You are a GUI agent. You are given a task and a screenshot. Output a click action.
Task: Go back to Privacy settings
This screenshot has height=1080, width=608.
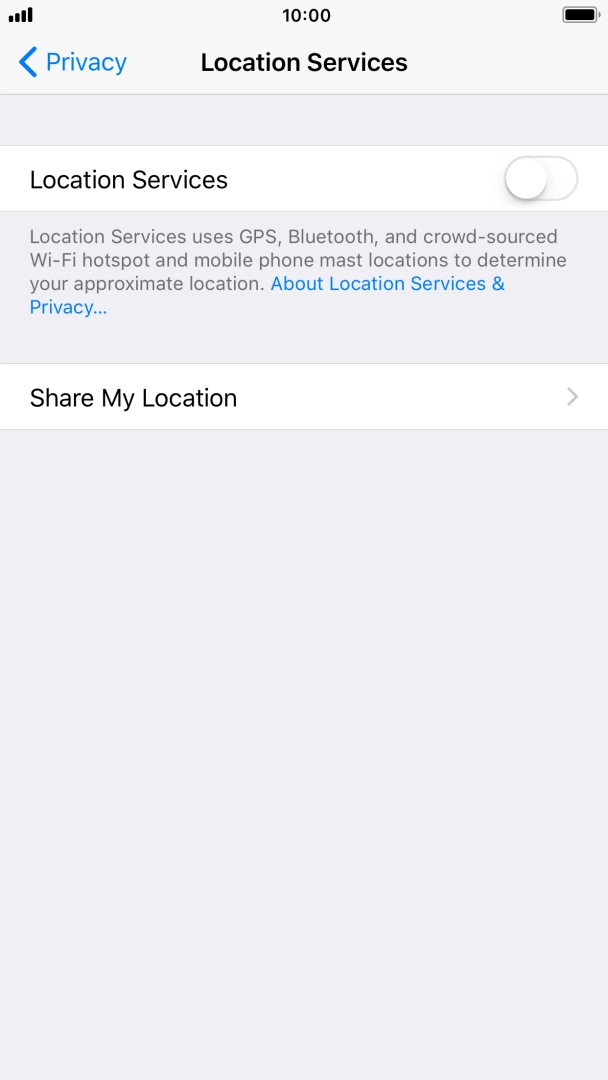[x=72, y=62]
